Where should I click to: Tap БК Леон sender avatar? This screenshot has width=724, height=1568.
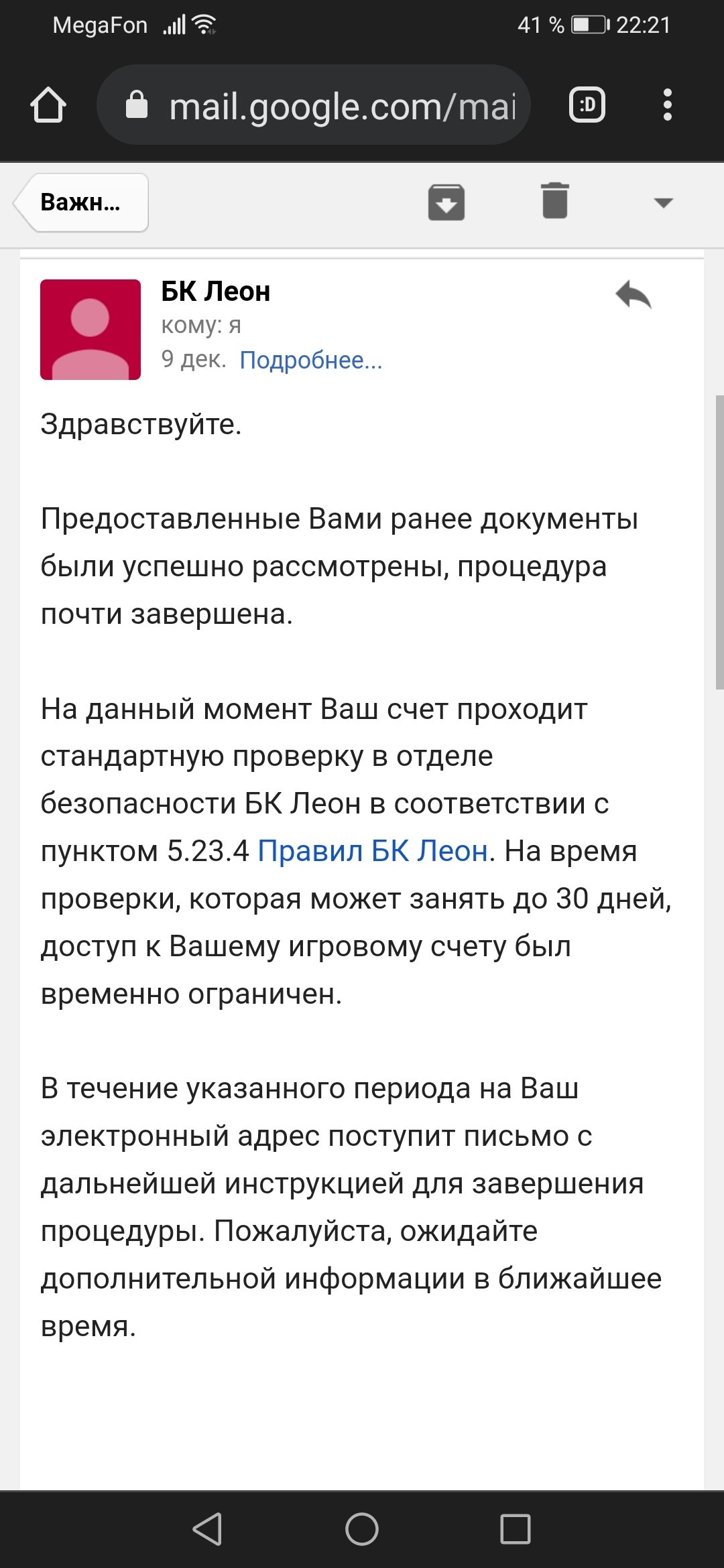coord(90,330)
